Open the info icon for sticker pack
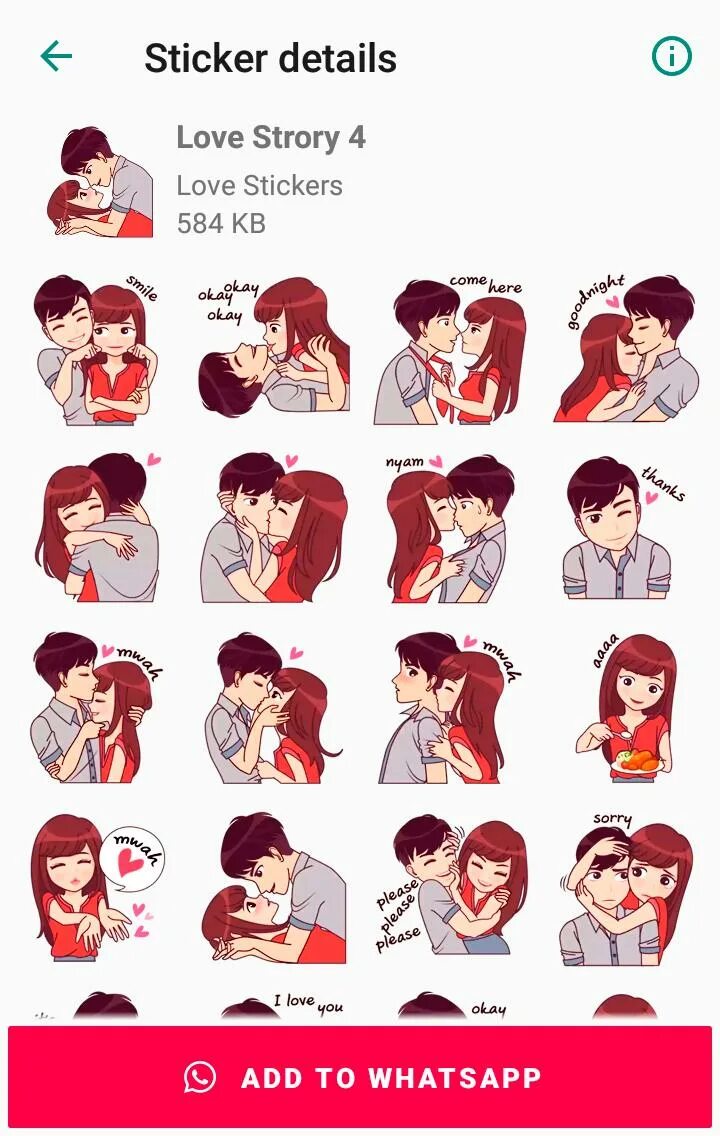Screen dimensions: 720x1136 (671, 57)
